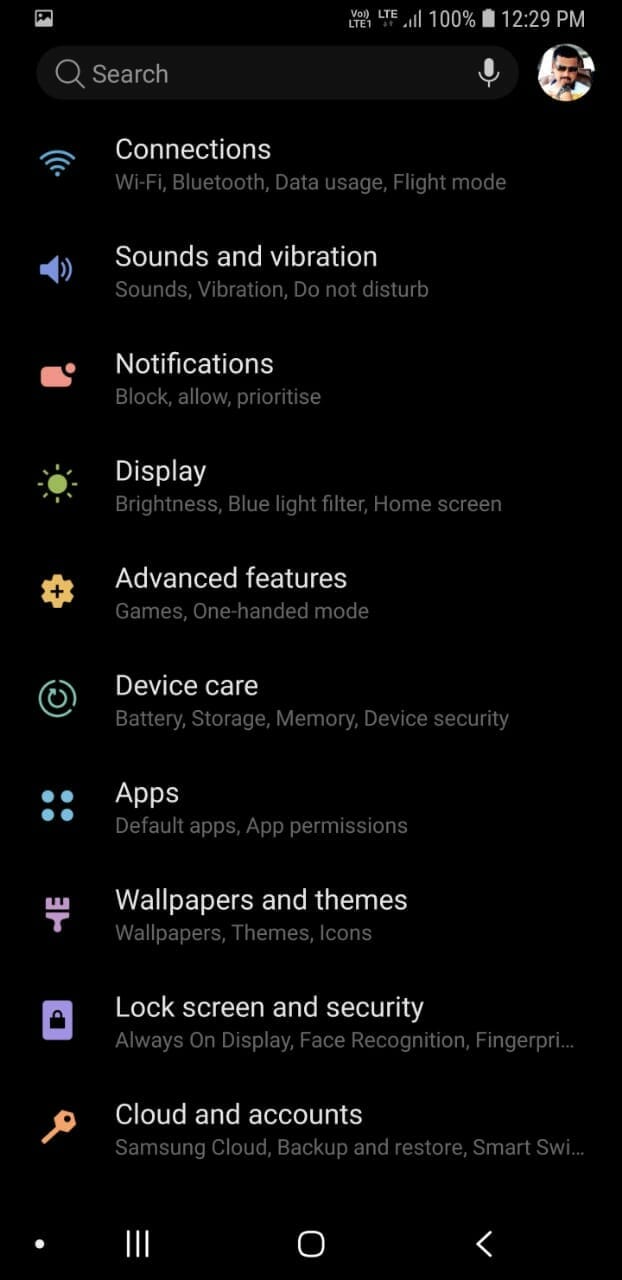Open Connections settings

(310, 164)
